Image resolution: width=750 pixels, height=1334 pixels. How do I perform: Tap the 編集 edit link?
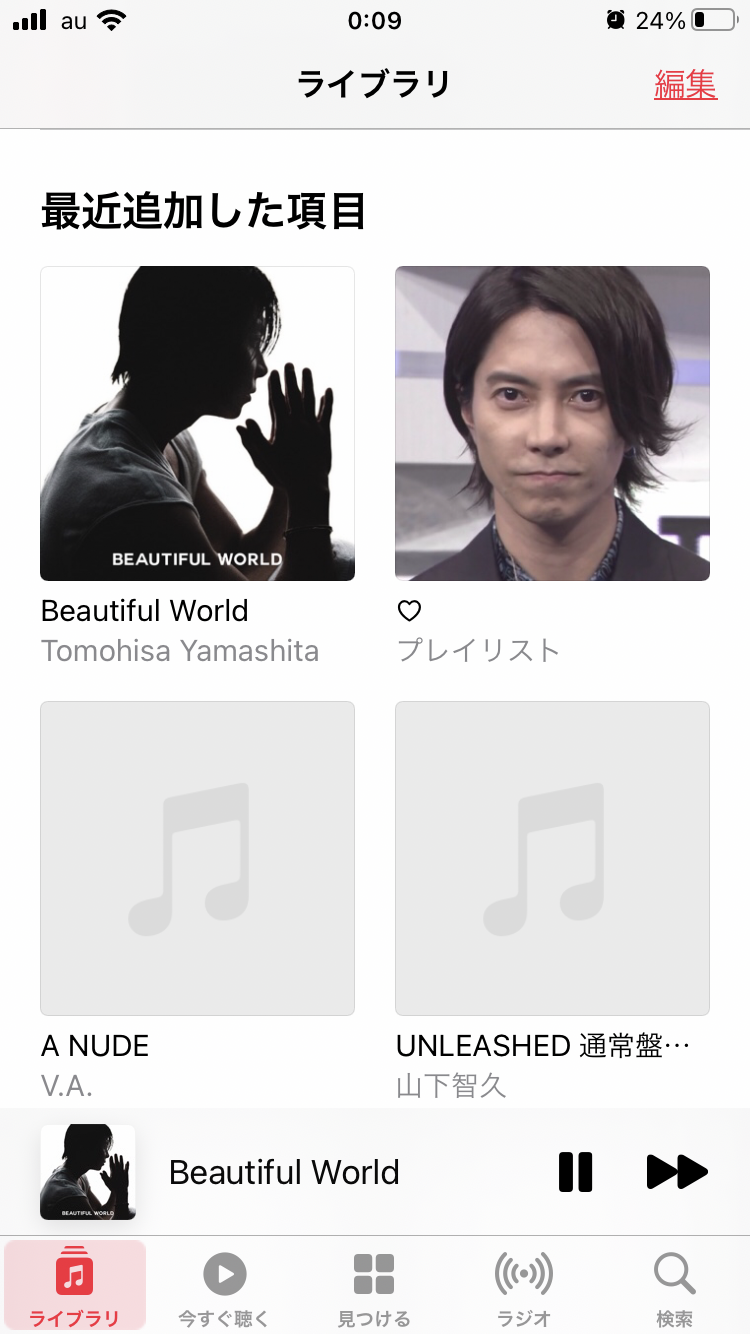[686, 84]
